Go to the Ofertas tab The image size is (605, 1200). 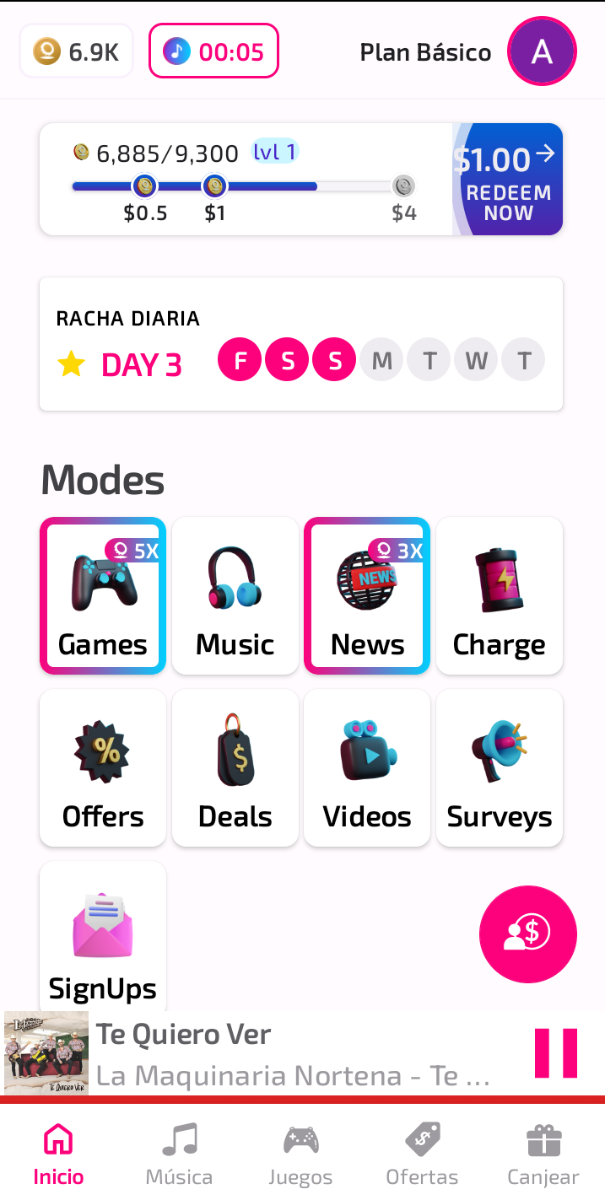click(x=422, y=1154)
